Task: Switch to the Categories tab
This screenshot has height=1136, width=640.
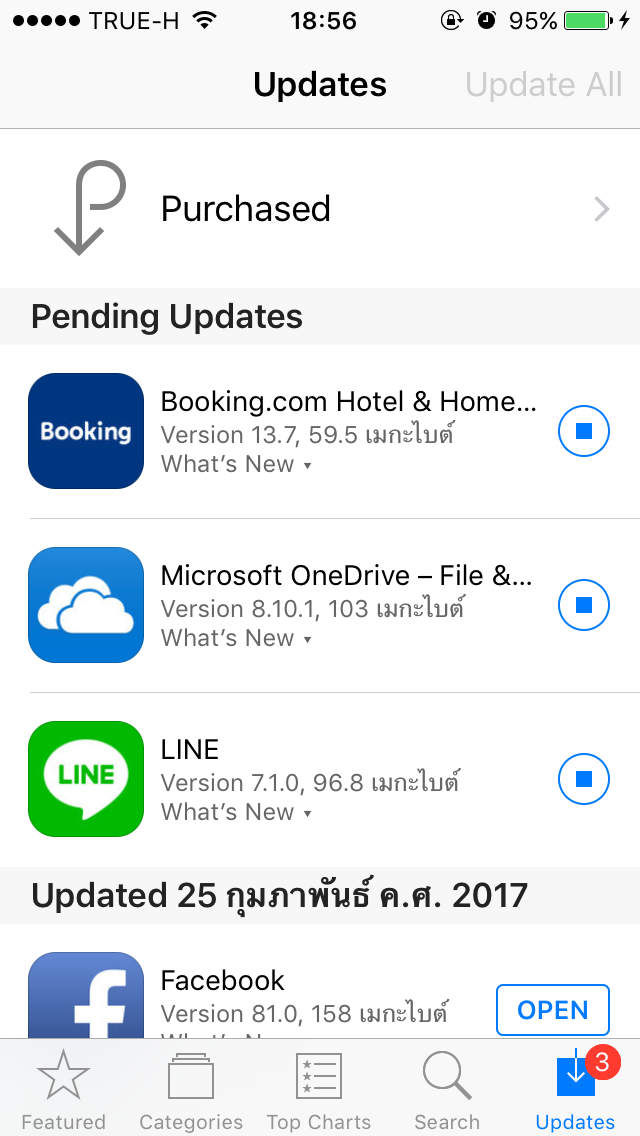Action: point(191,1088)
